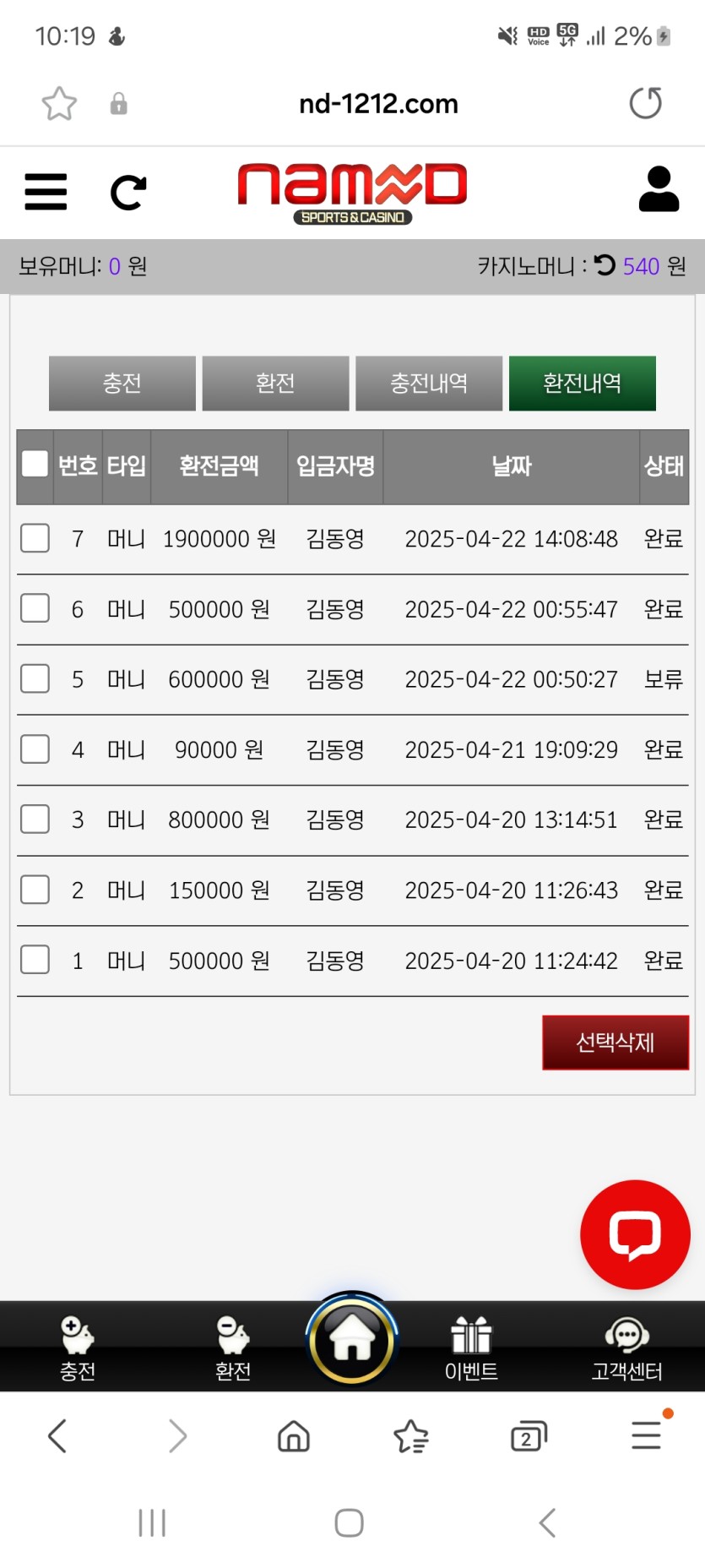The height and width of the screenshot is (1568, 705).
Task: Switch to the 충전 top tab
Action: tap(122, 384)
